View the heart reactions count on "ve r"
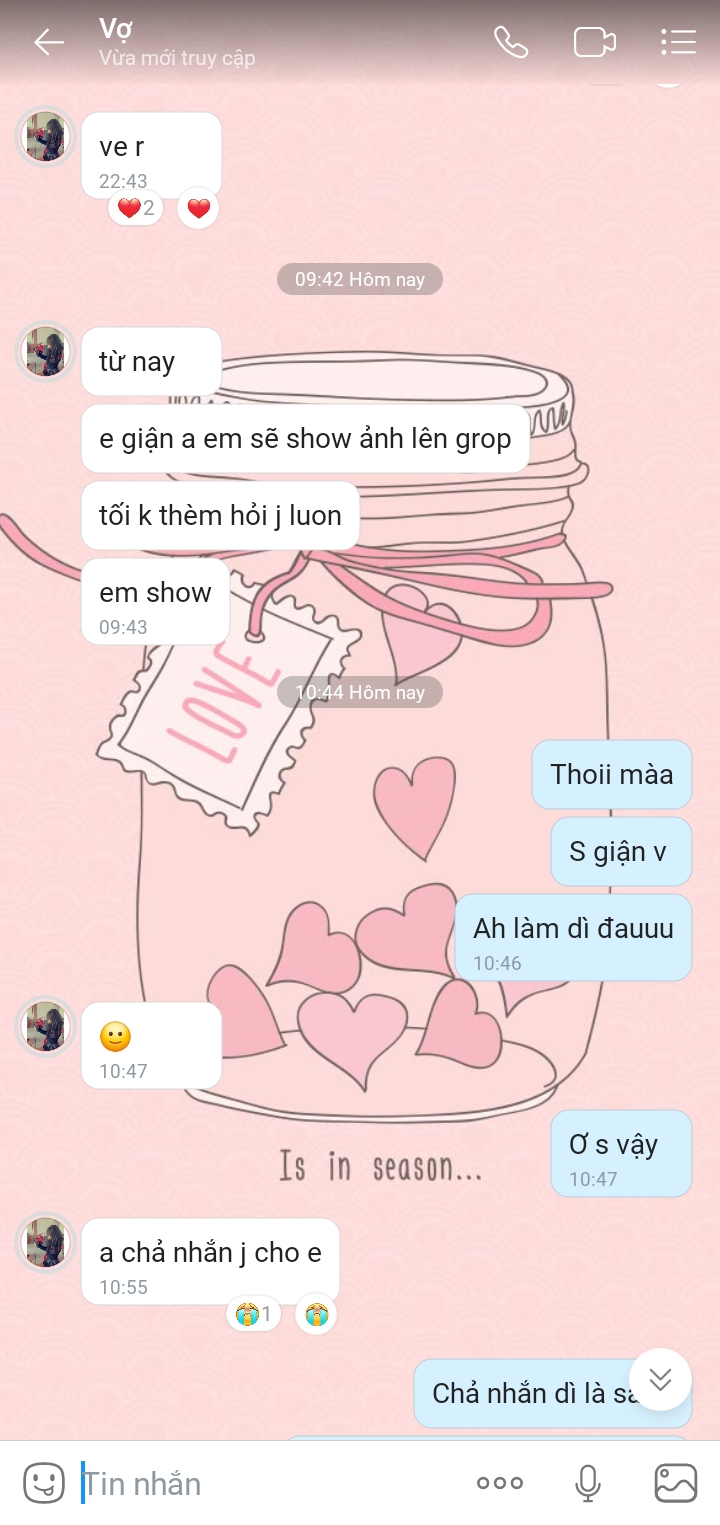 tap(136, 208)
